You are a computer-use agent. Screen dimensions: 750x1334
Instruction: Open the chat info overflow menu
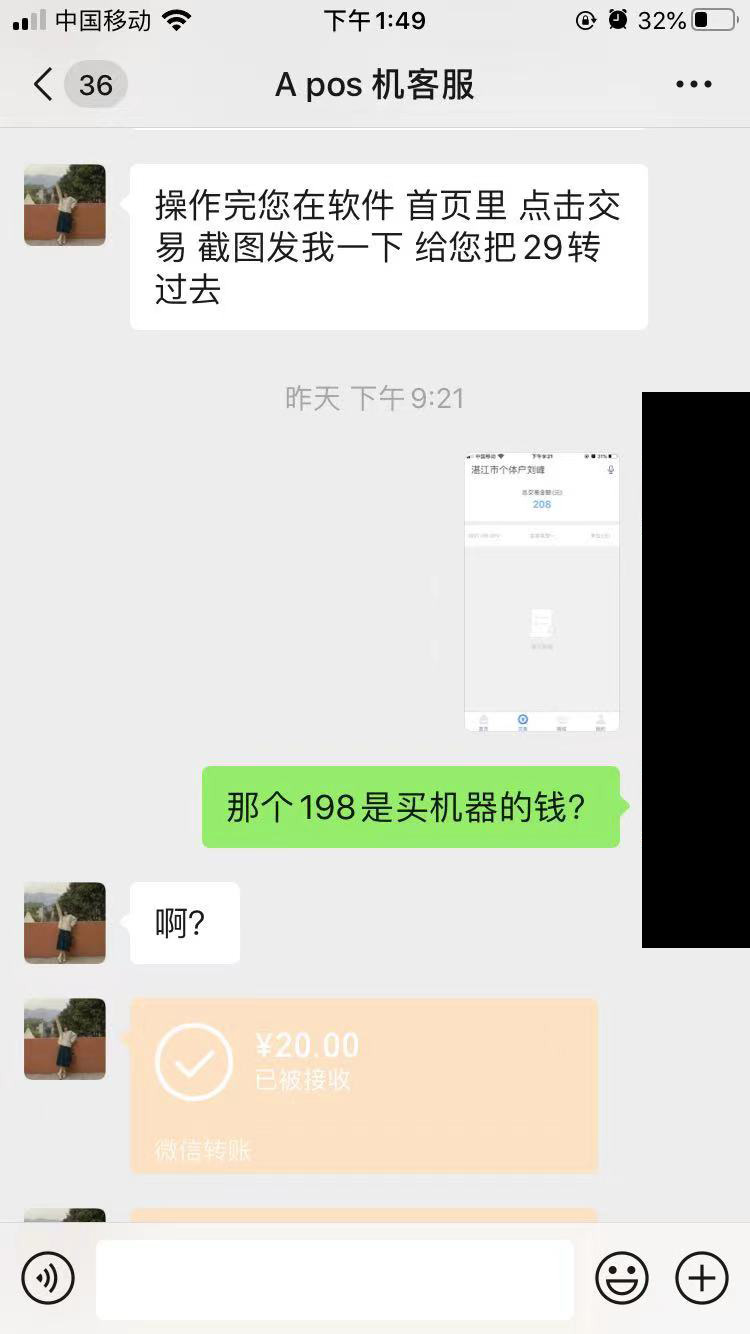693,85
